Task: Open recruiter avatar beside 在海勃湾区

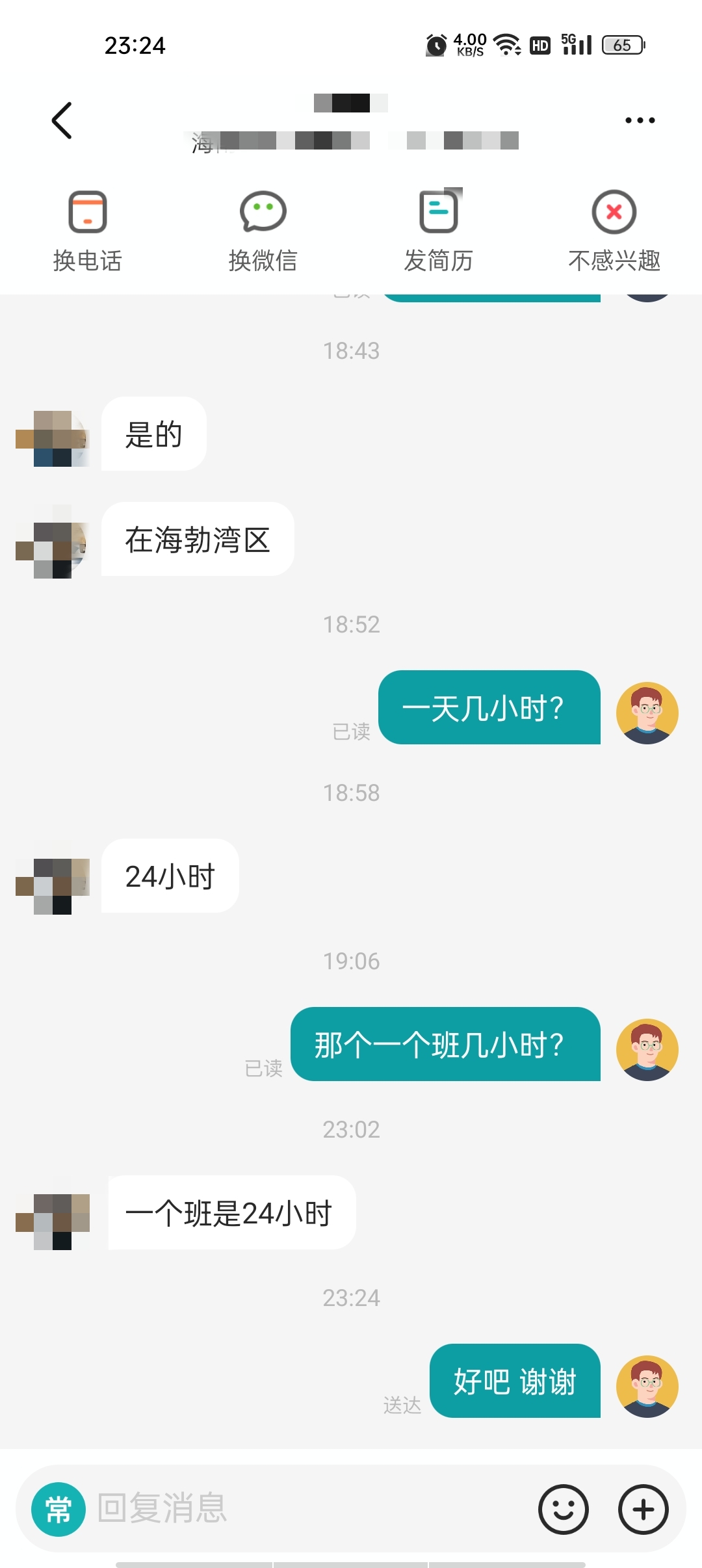Action: (53, 541)
